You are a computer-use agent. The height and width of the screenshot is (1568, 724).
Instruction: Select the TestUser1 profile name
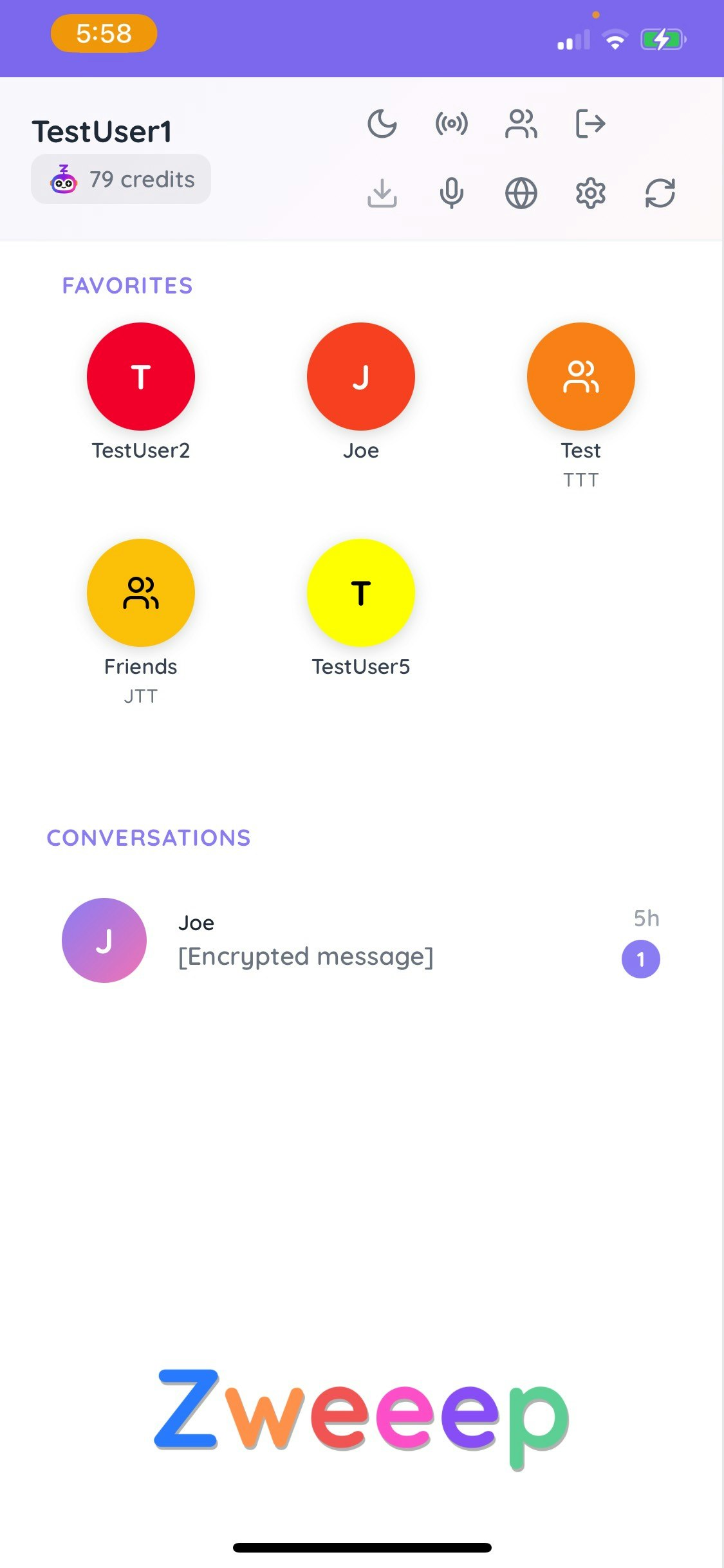click(x=102, y=131)
